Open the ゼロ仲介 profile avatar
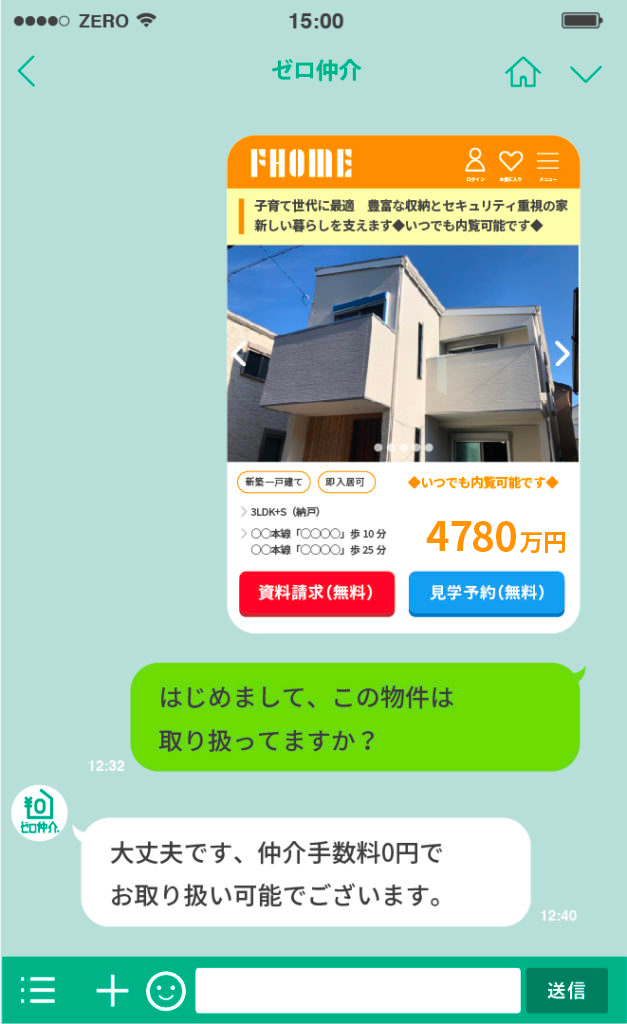The height and width of the screenshot is (1024, 627). coord(39,812)
